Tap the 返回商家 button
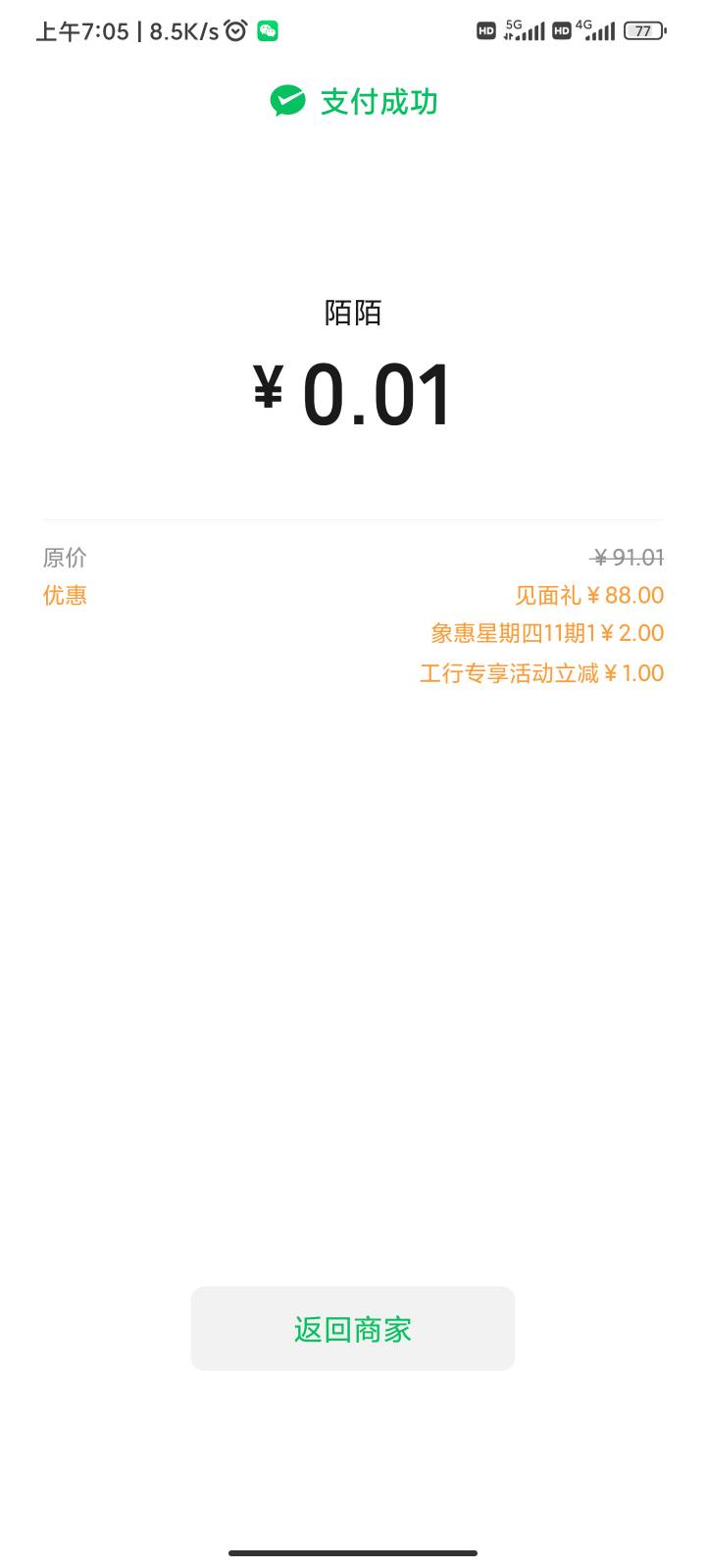Viewport: 706px width, 1568px height. click(353, 1328)
